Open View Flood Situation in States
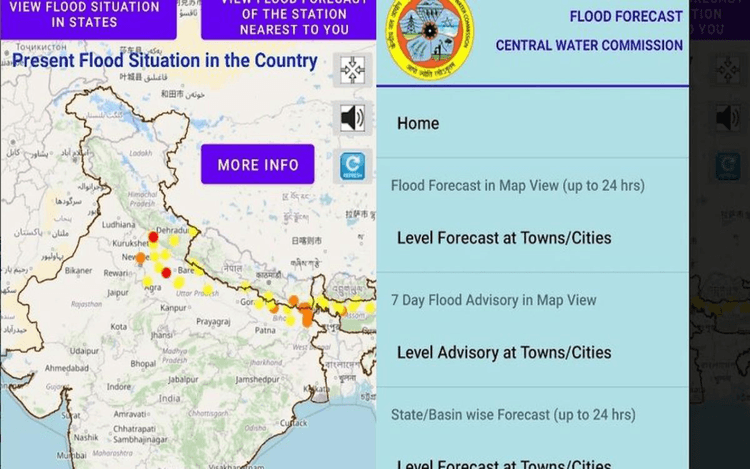 (x=91, y=17)
